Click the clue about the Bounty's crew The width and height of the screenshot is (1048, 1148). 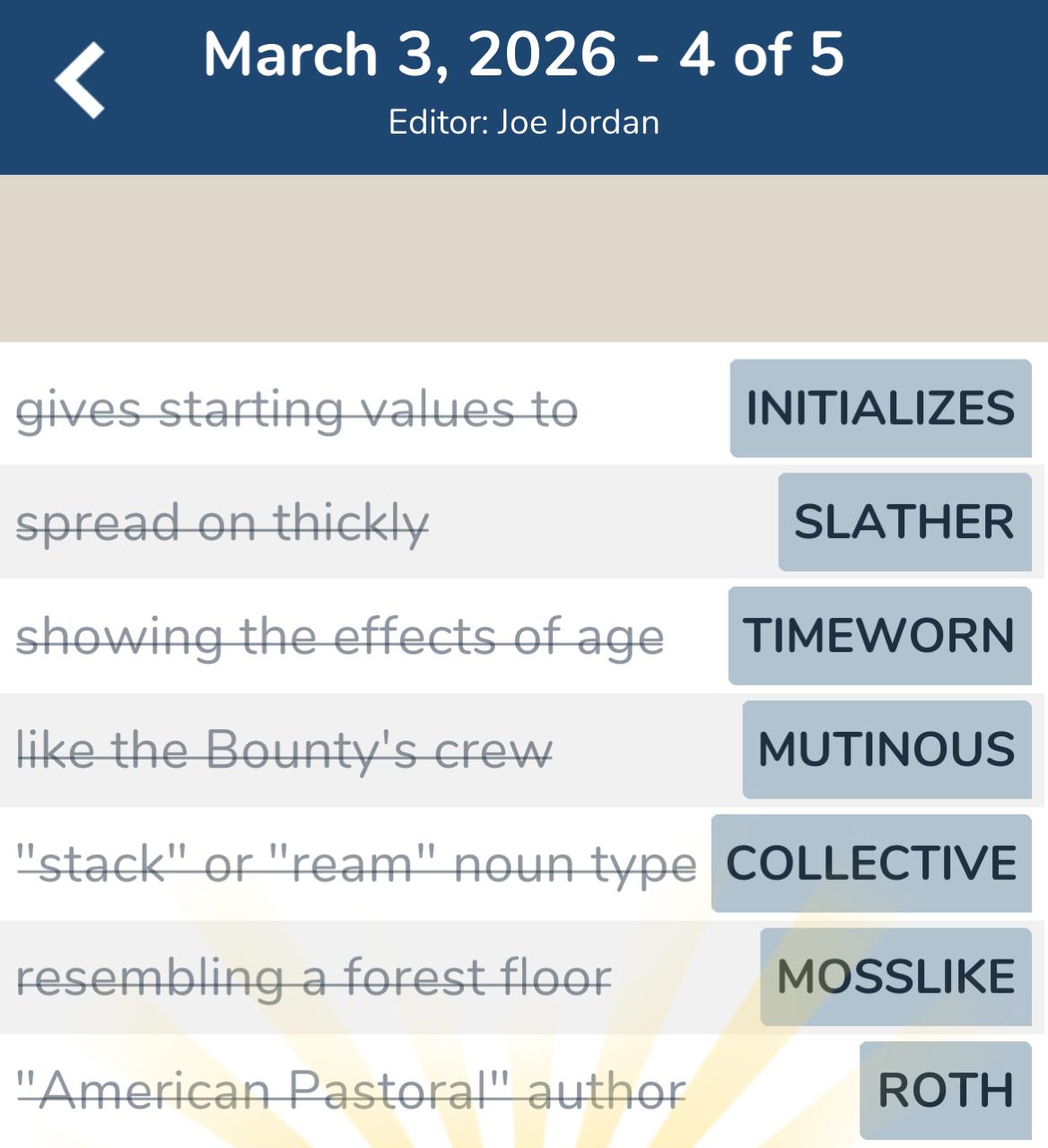283,750
